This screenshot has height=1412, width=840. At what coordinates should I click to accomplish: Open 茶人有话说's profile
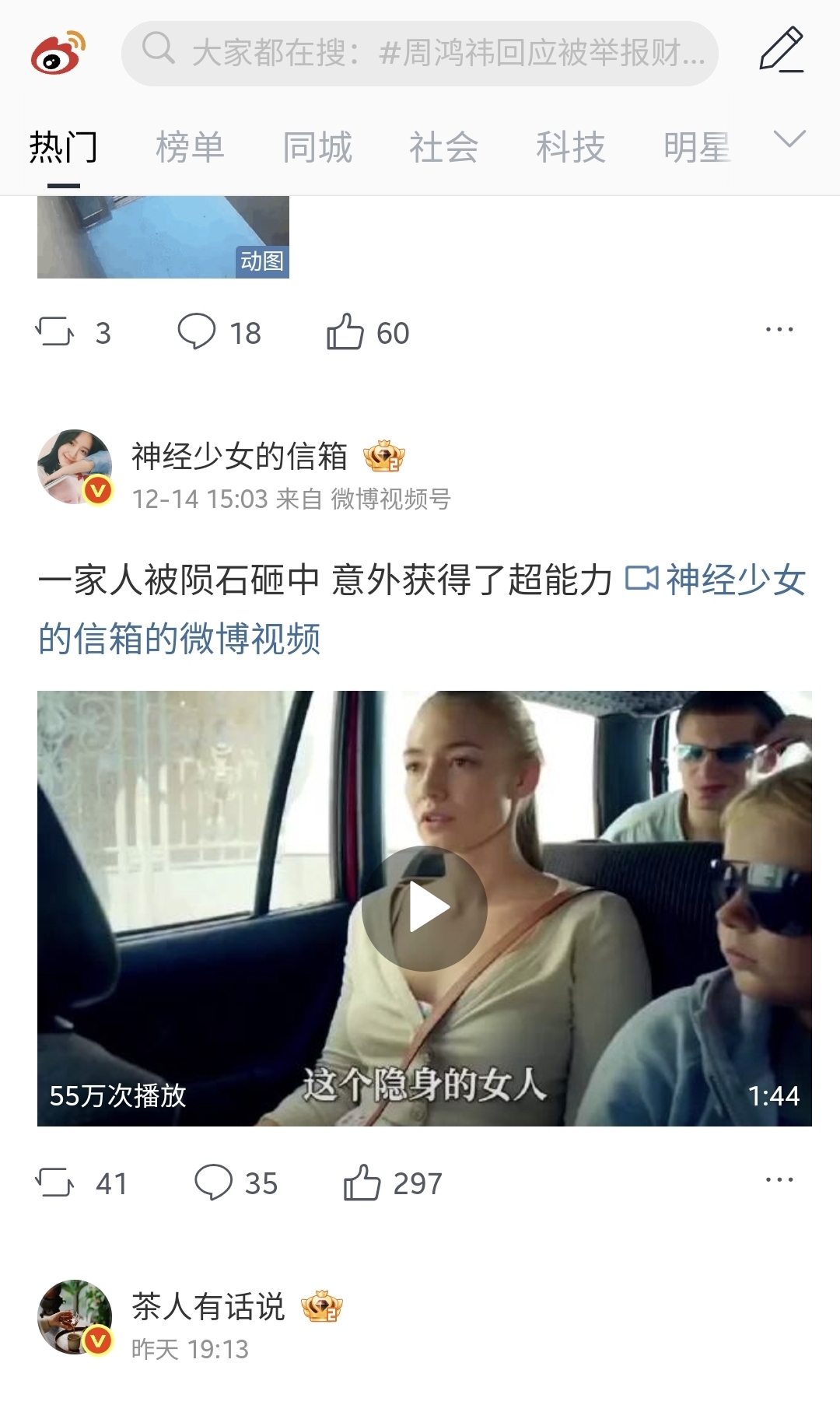coord(75,1317)
